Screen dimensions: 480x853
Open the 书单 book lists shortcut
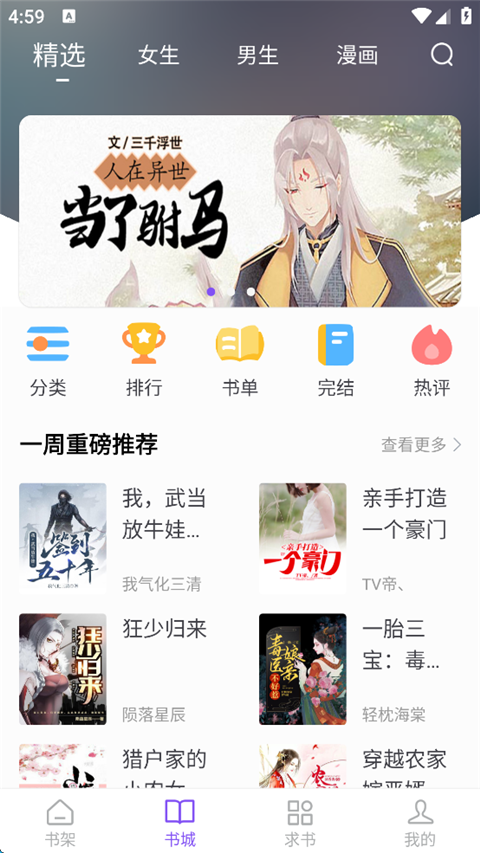click(x=240, y=361)
